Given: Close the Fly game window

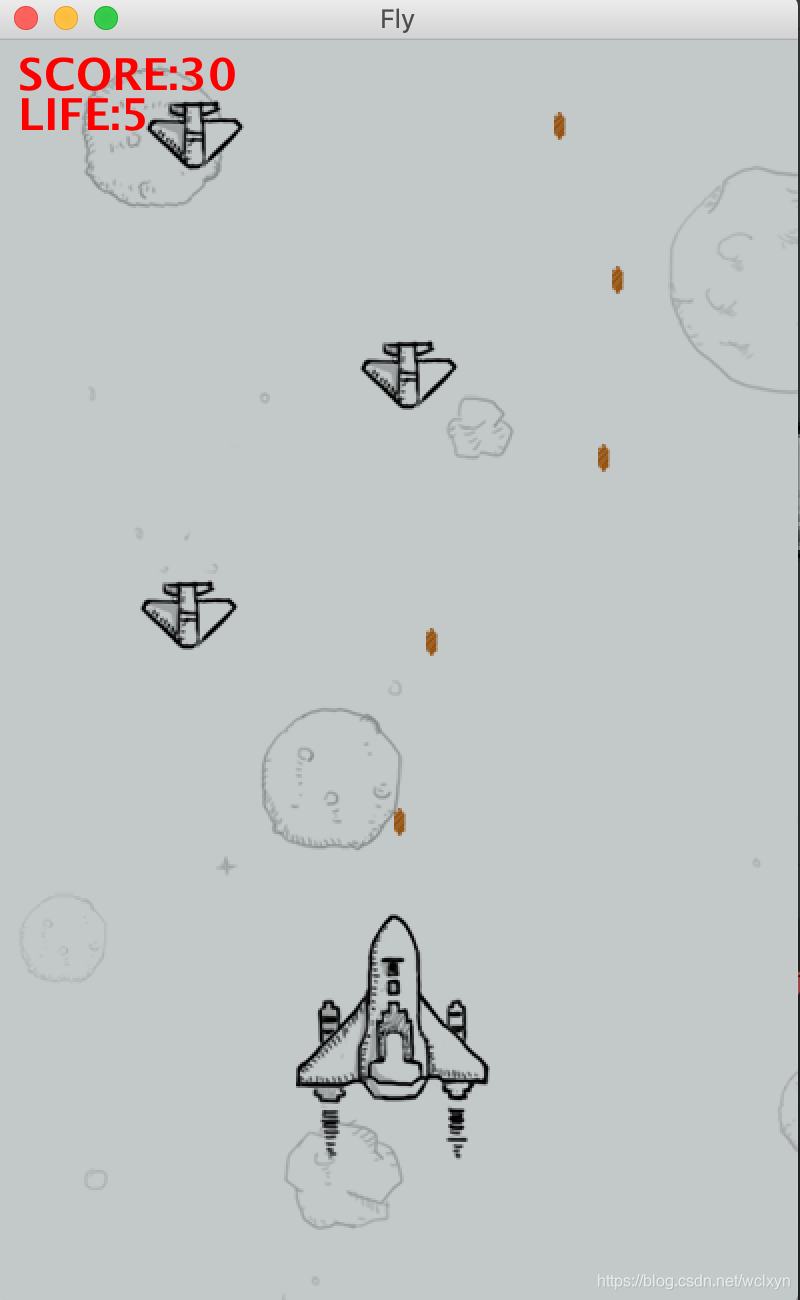Looking at the screenshot, I should 26,18.
